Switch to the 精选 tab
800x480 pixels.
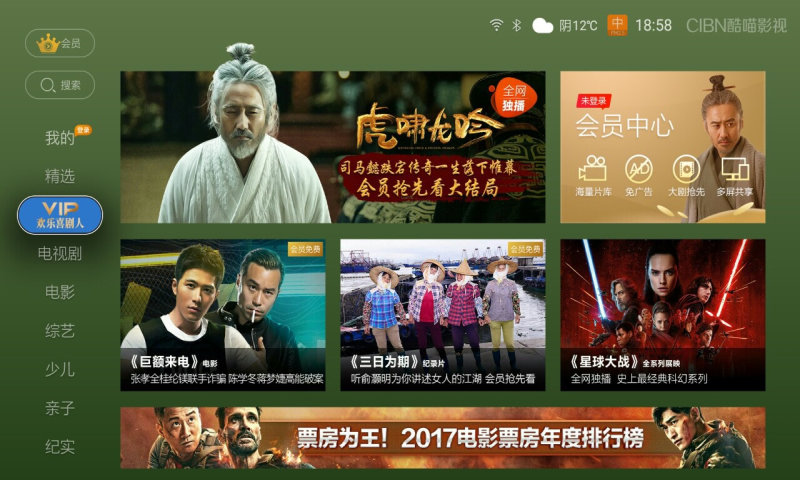click(60, 176)
